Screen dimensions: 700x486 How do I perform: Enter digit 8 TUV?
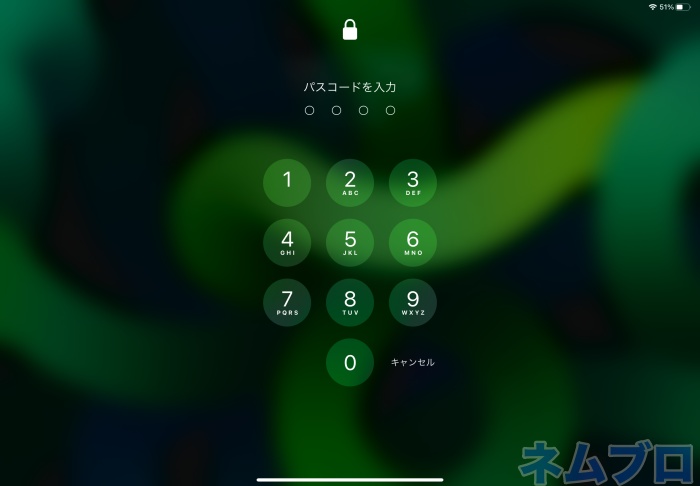[x=350, y=302]
